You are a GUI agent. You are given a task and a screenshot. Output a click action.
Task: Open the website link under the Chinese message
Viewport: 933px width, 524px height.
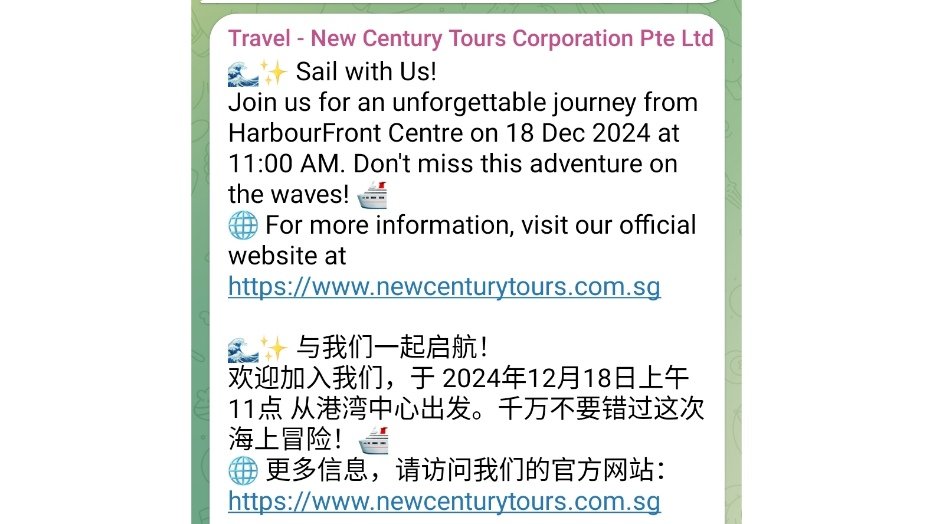pos(444,500)
